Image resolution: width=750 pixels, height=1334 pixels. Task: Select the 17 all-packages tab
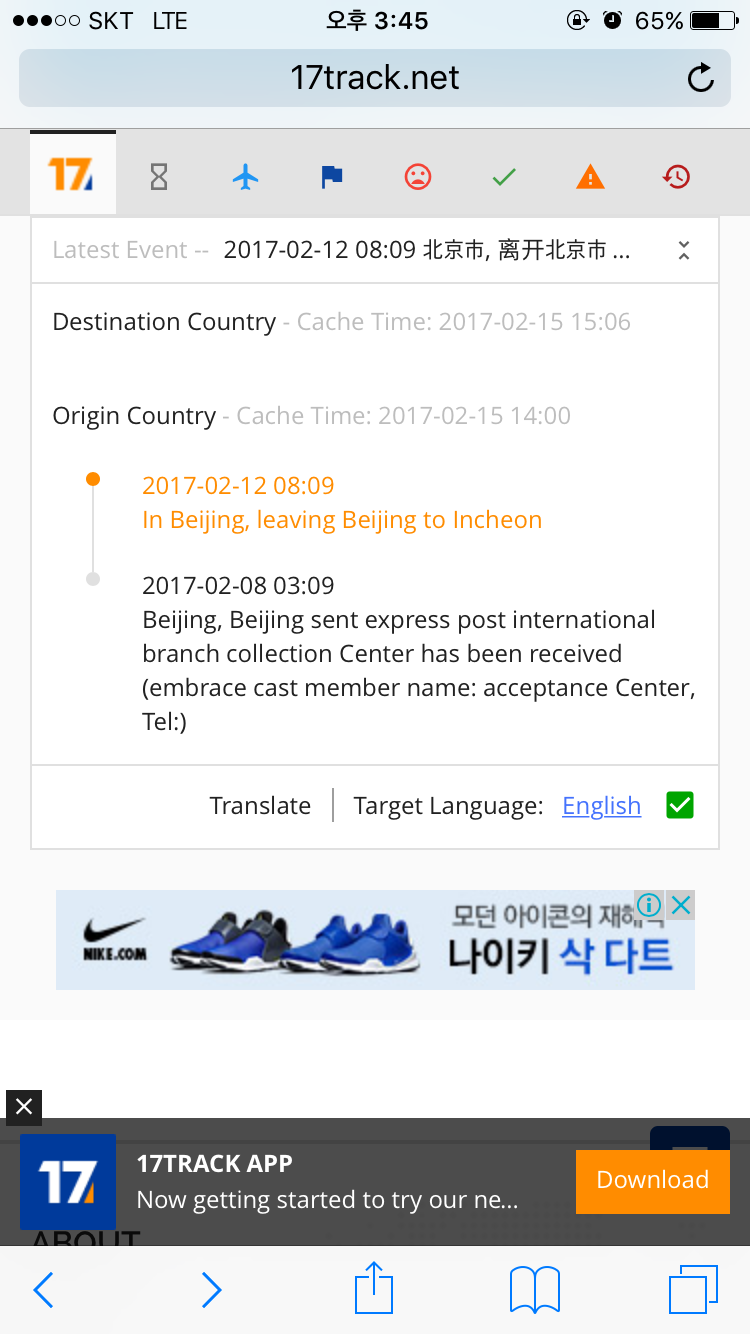[x=72, y=175]
